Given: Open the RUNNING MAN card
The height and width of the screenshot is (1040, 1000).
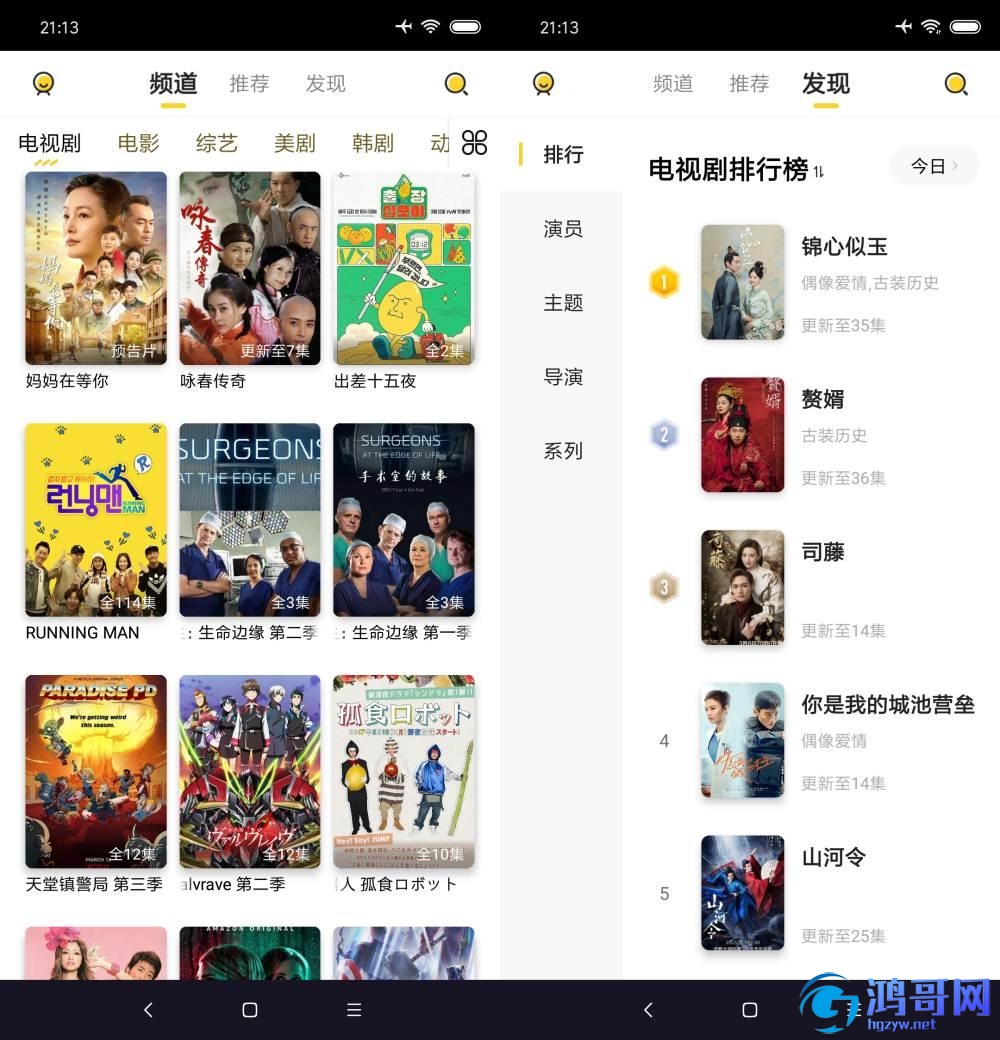Looking at the screenshot, I should [96, 520].
